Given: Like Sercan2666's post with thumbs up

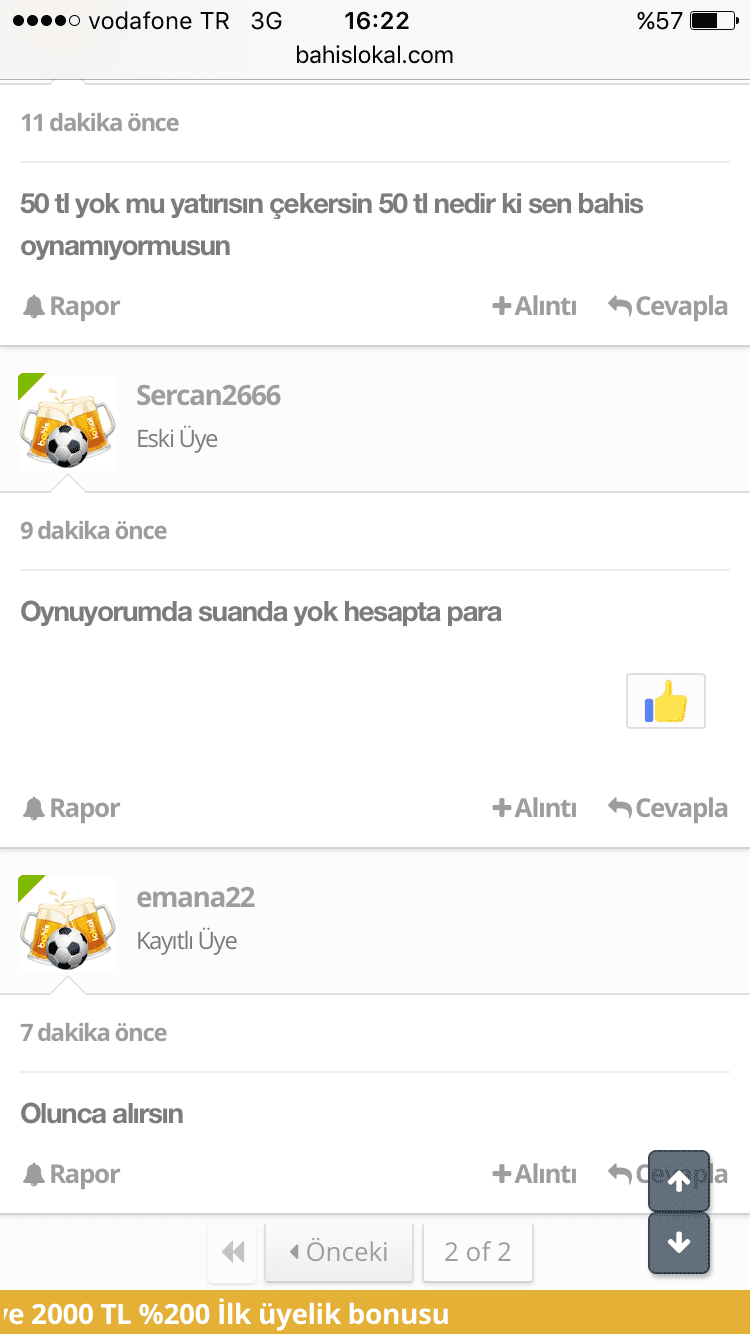Looking at the screenshot, I should coord(666,701).
